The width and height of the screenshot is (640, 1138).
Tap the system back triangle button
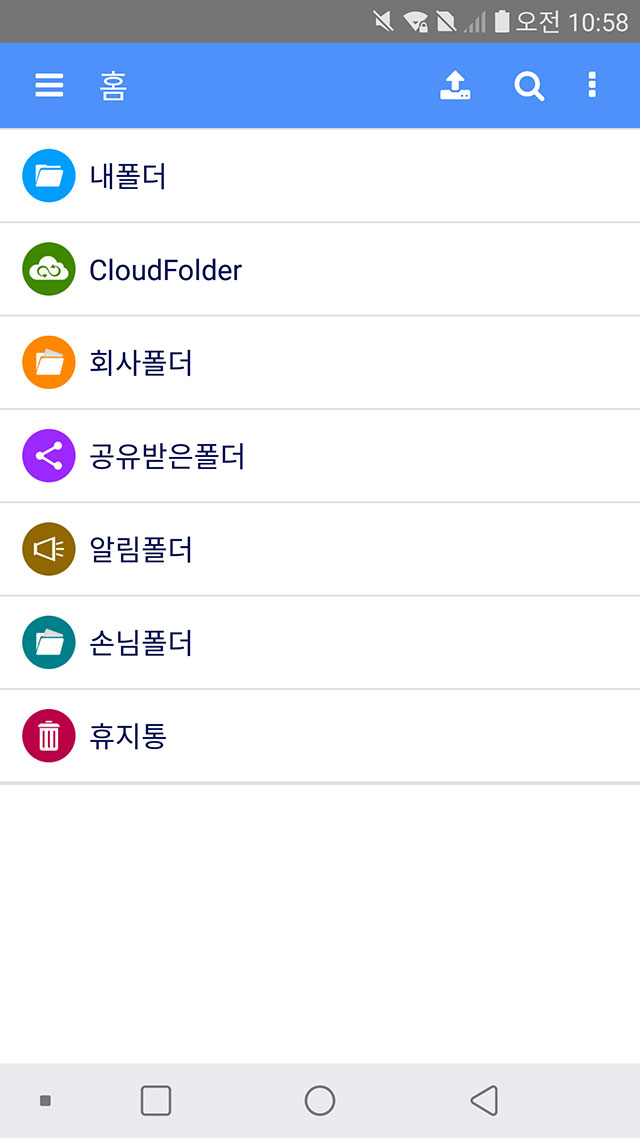(484, 1100)
